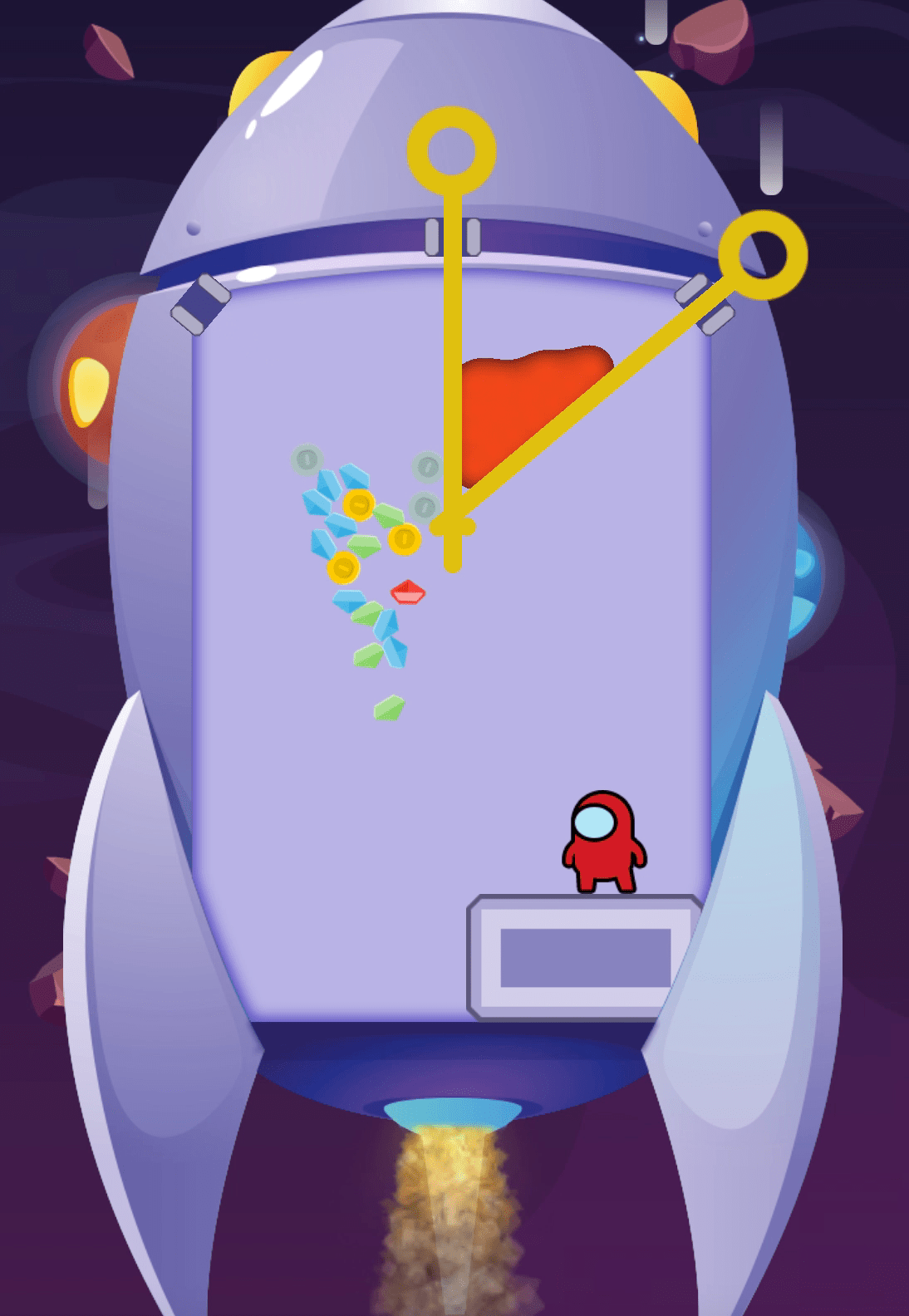
Task: Pull the diagonal yellow pin's ring handle
Action: tap(762, 254)
